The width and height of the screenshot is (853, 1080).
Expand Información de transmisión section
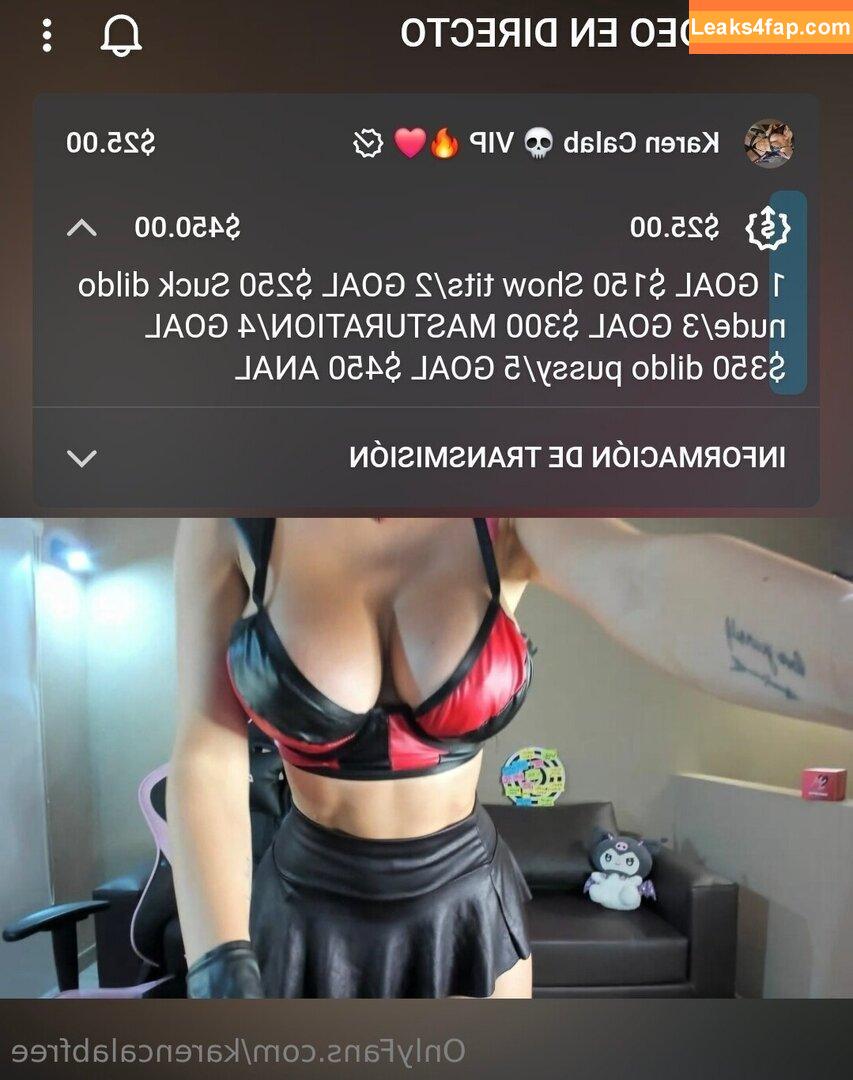point(81,459)
